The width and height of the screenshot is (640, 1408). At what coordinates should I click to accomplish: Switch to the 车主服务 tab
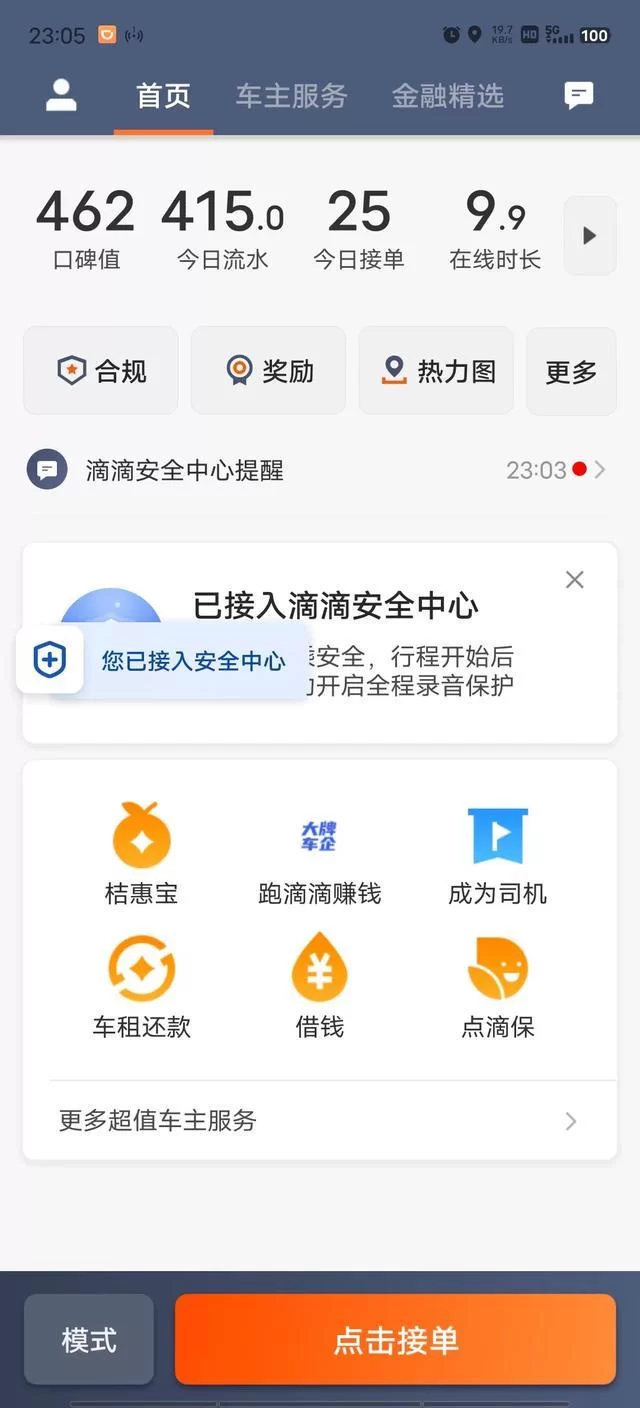point(291,96)
